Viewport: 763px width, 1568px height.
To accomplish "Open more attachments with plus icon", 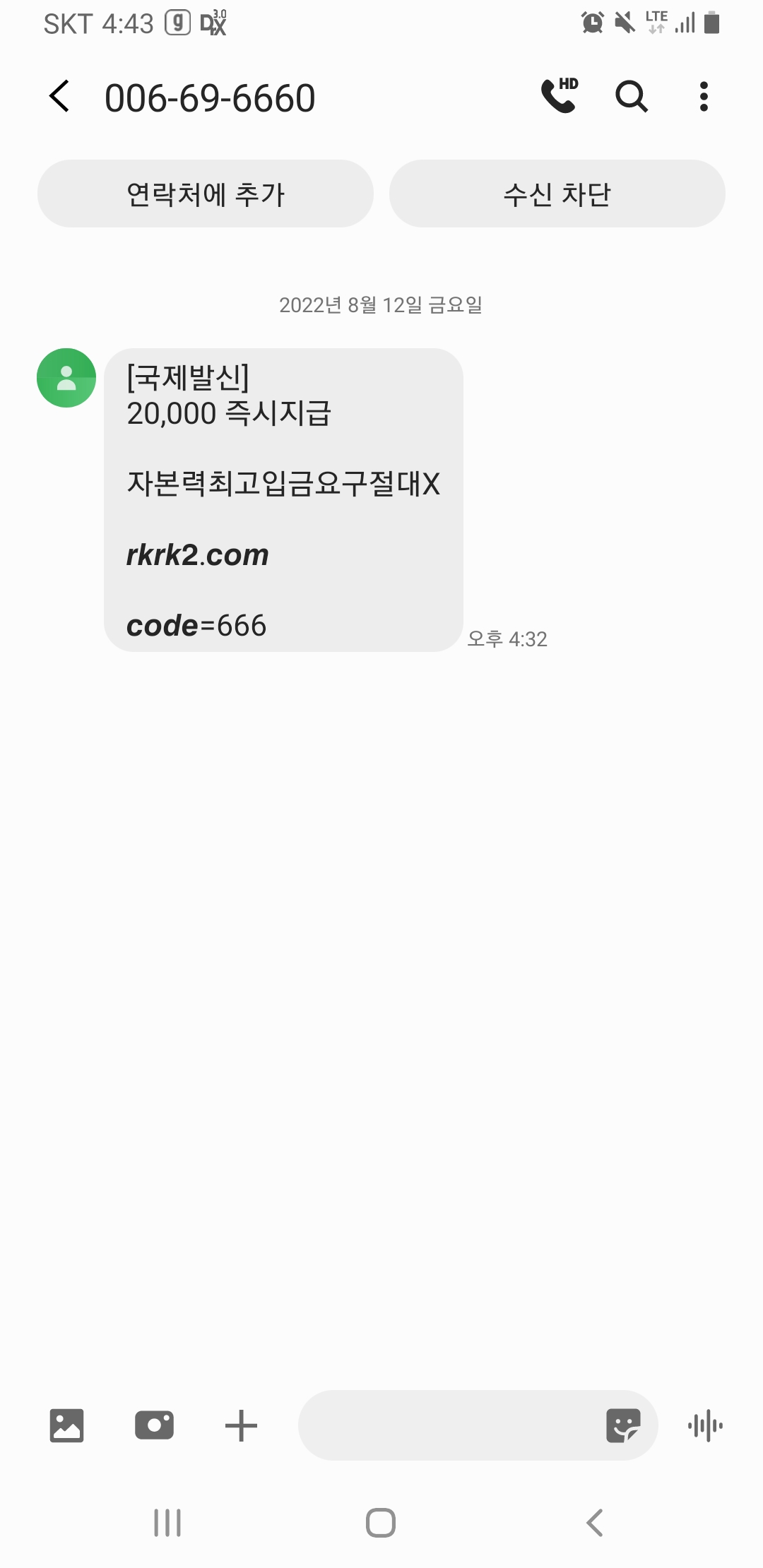I will (241, 1425).
